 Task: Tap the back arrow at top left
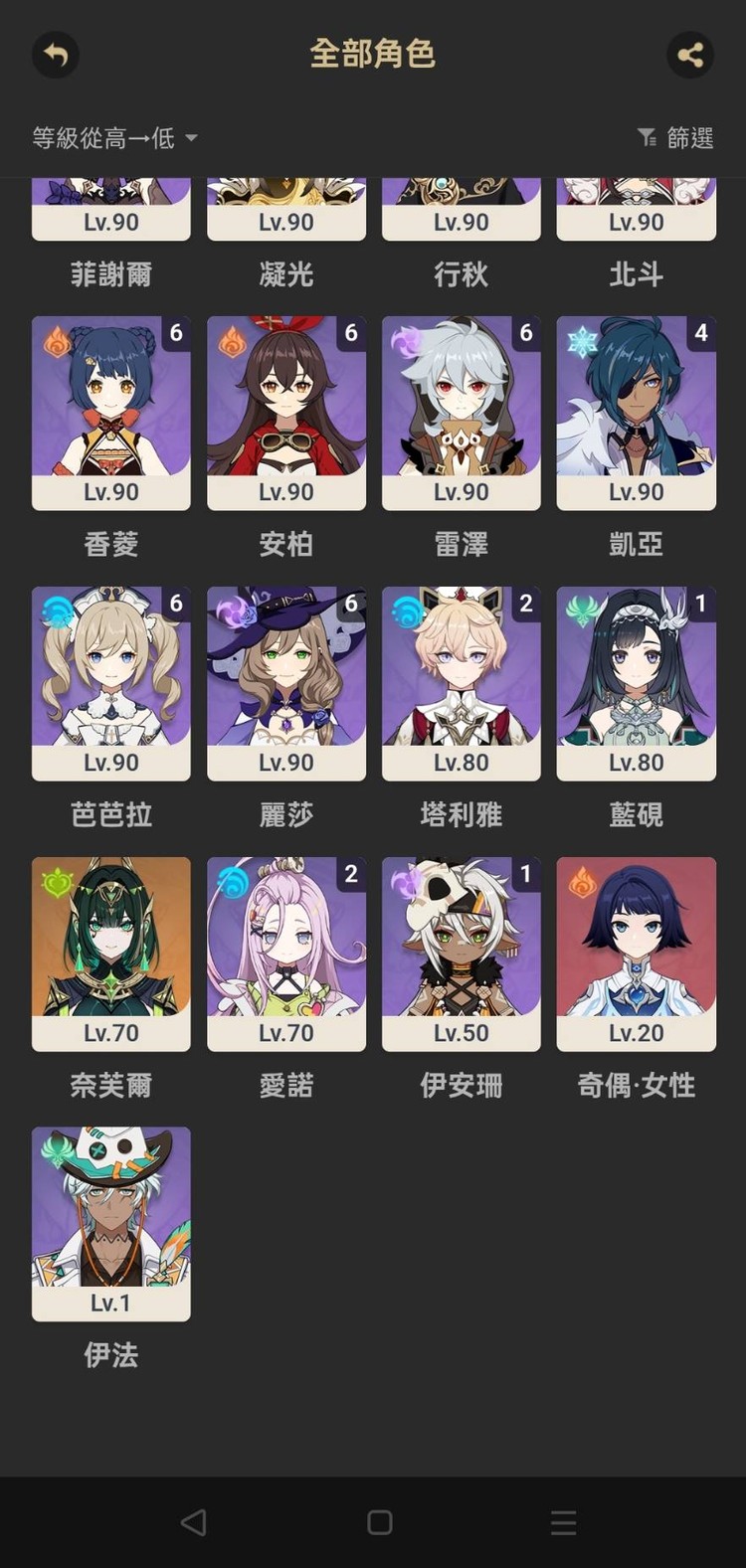55,56
